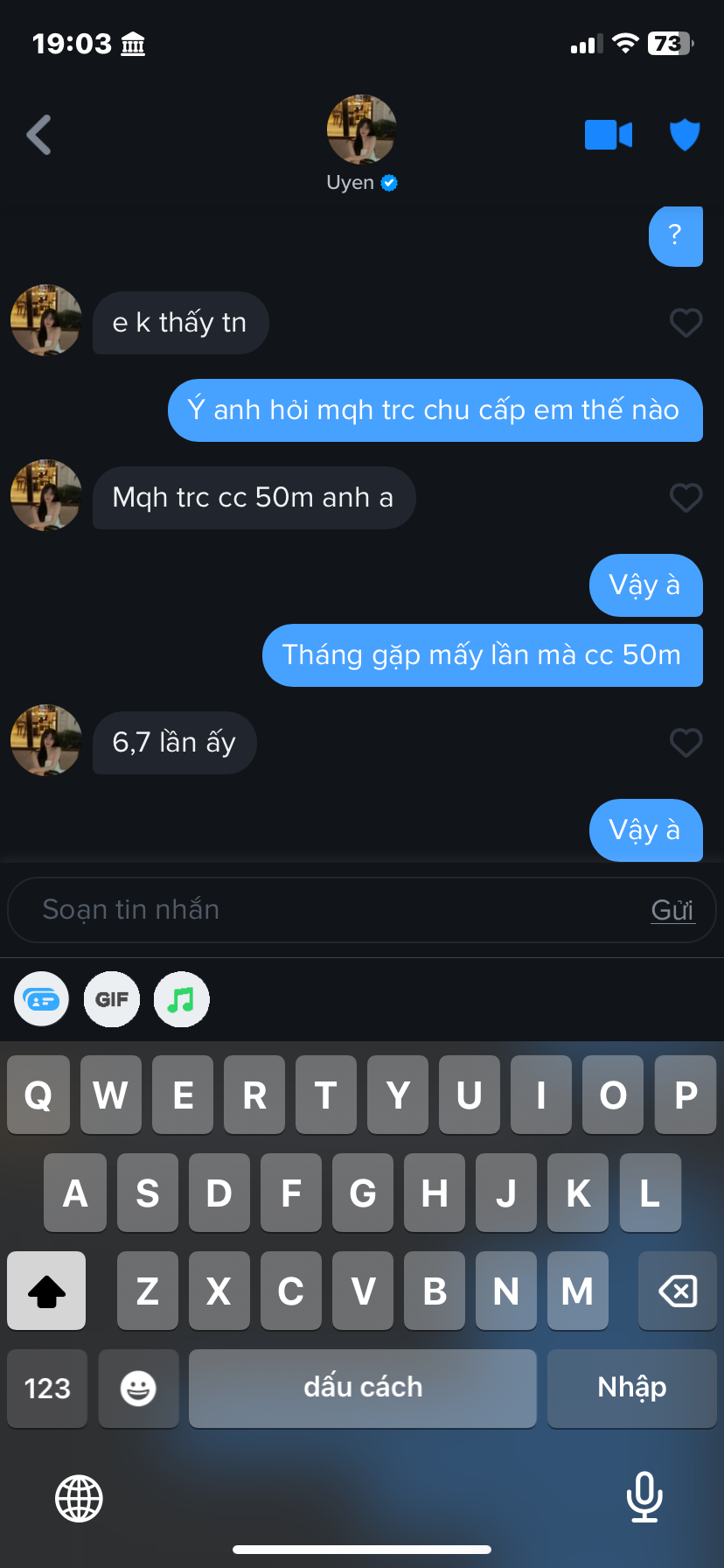Open Uyen's profile from the header photo
The image size is (724, 1568).
pyautogui.click(x=361, y=129)
